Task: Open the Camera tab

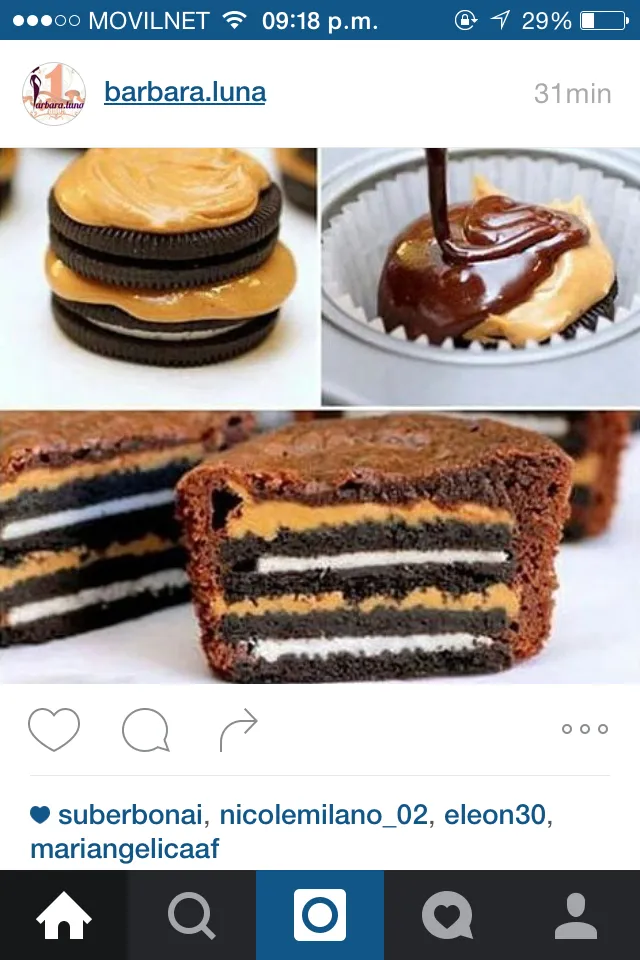Action: point(320,915)
